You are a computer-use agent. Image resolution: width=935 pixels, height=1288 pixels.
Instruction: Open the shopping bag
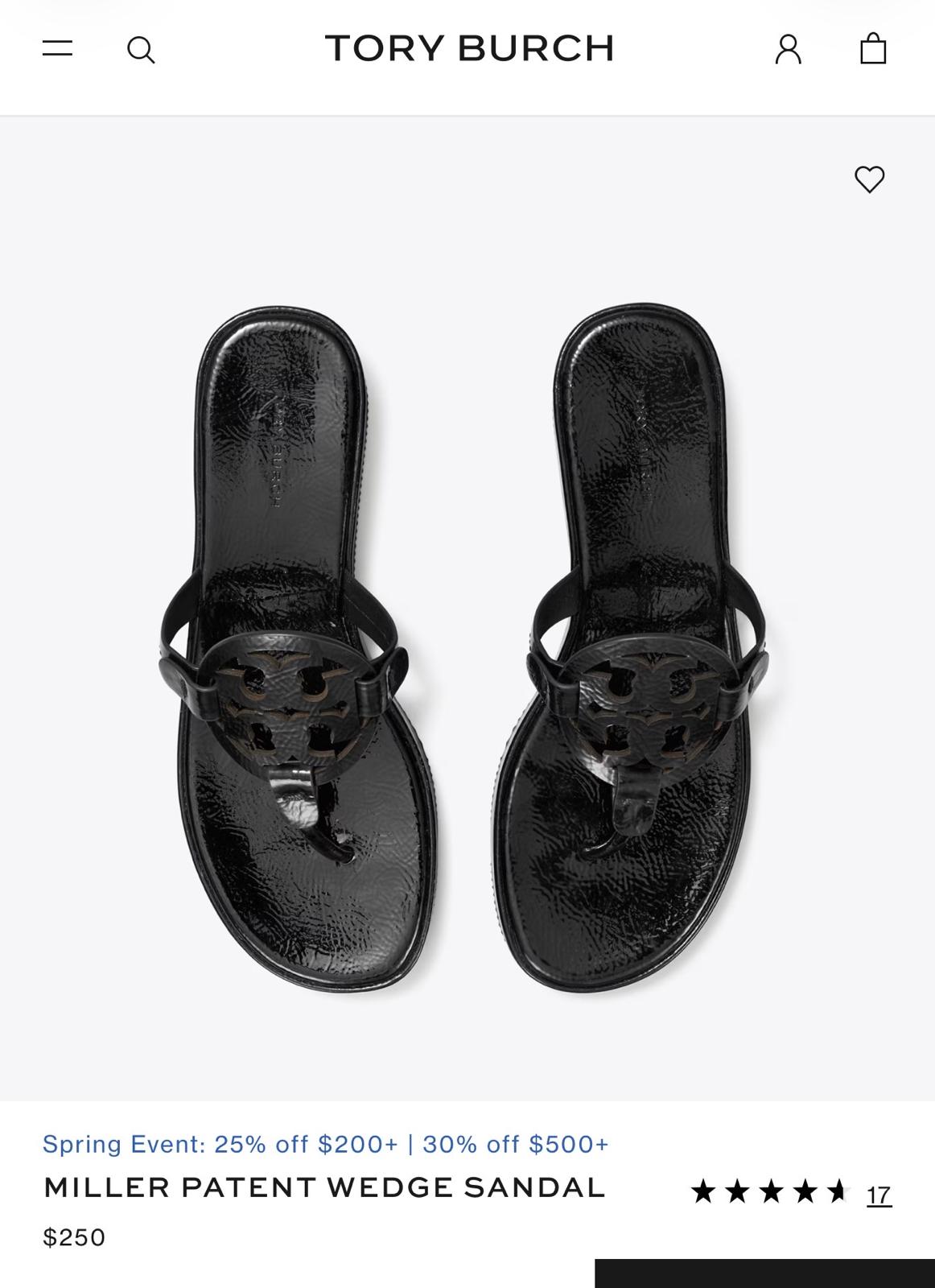872,49
